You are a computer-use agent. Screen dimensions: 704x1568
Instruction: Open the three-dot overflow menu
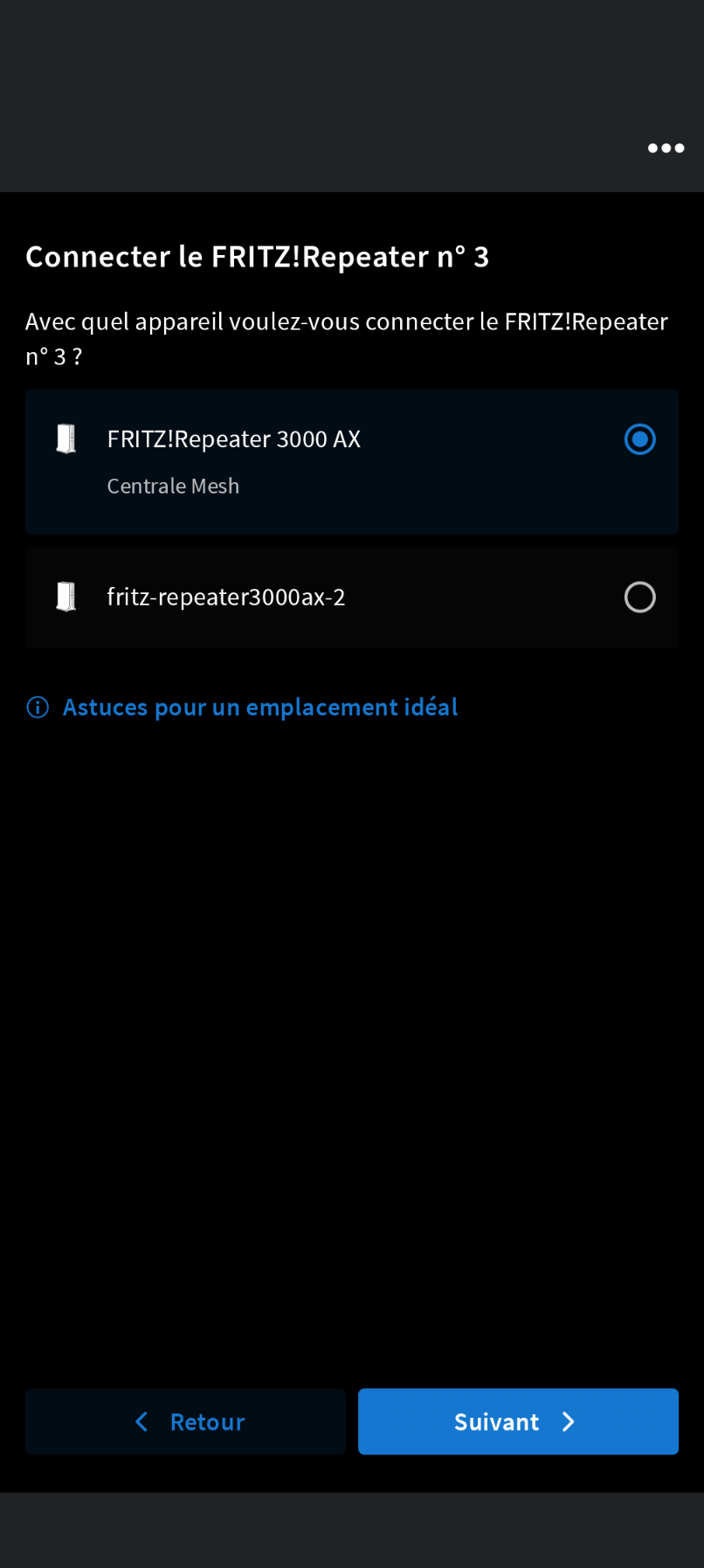(666, 149)
